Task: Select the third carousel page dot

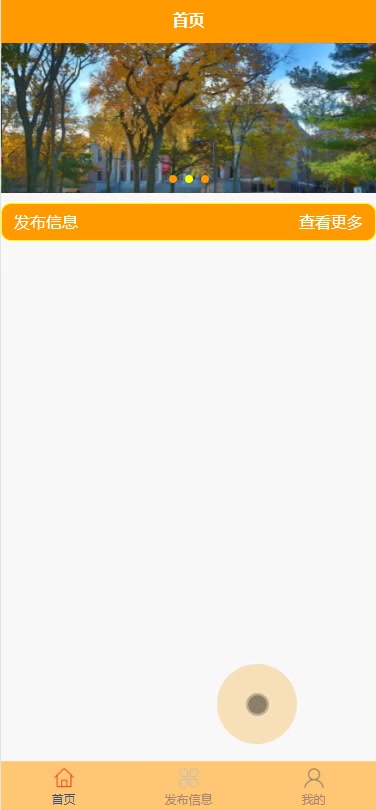Action: (x=205, y=179)
